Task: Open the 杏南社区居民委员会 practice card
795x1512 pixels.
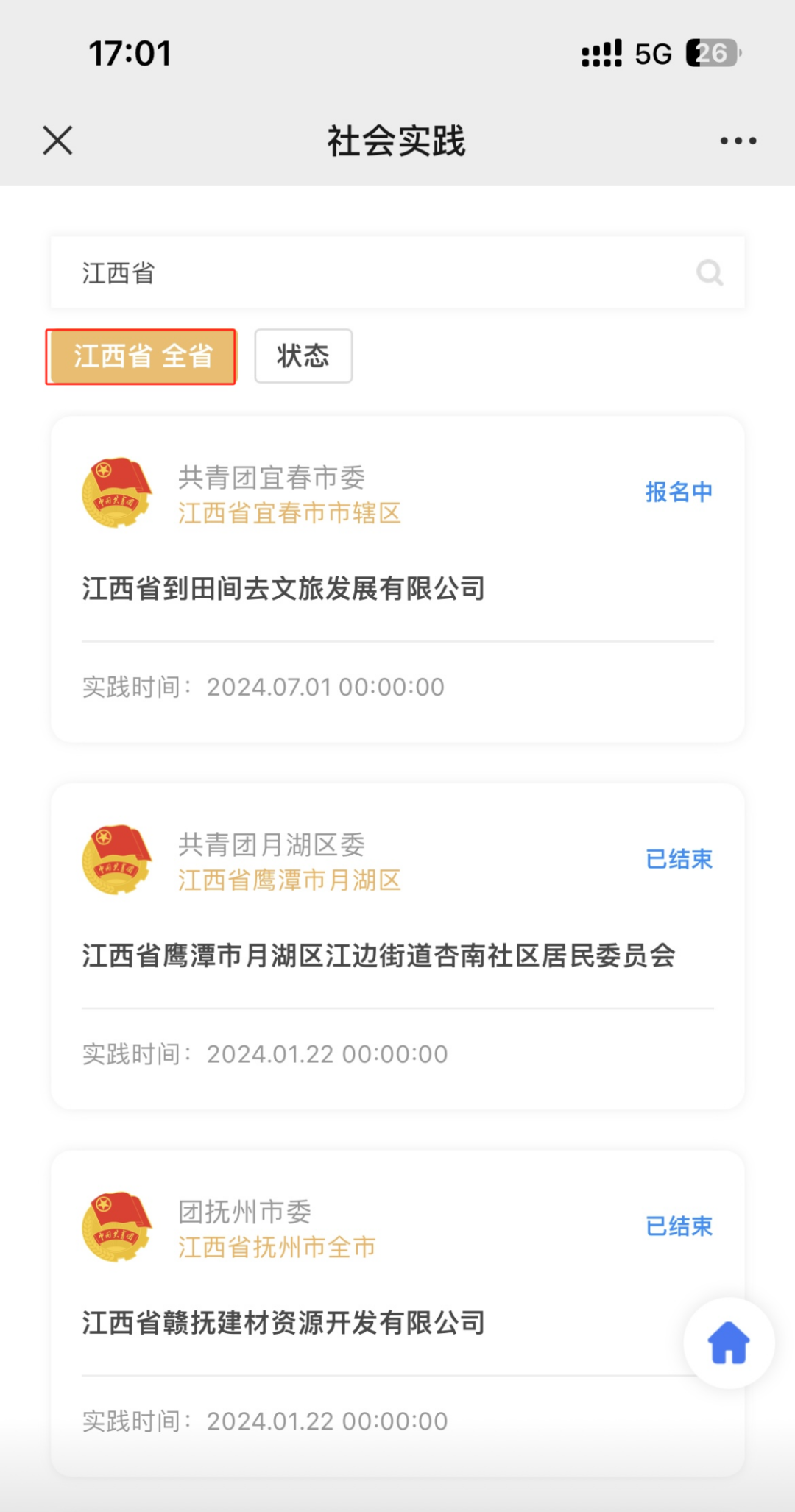Action: point(397,947)
